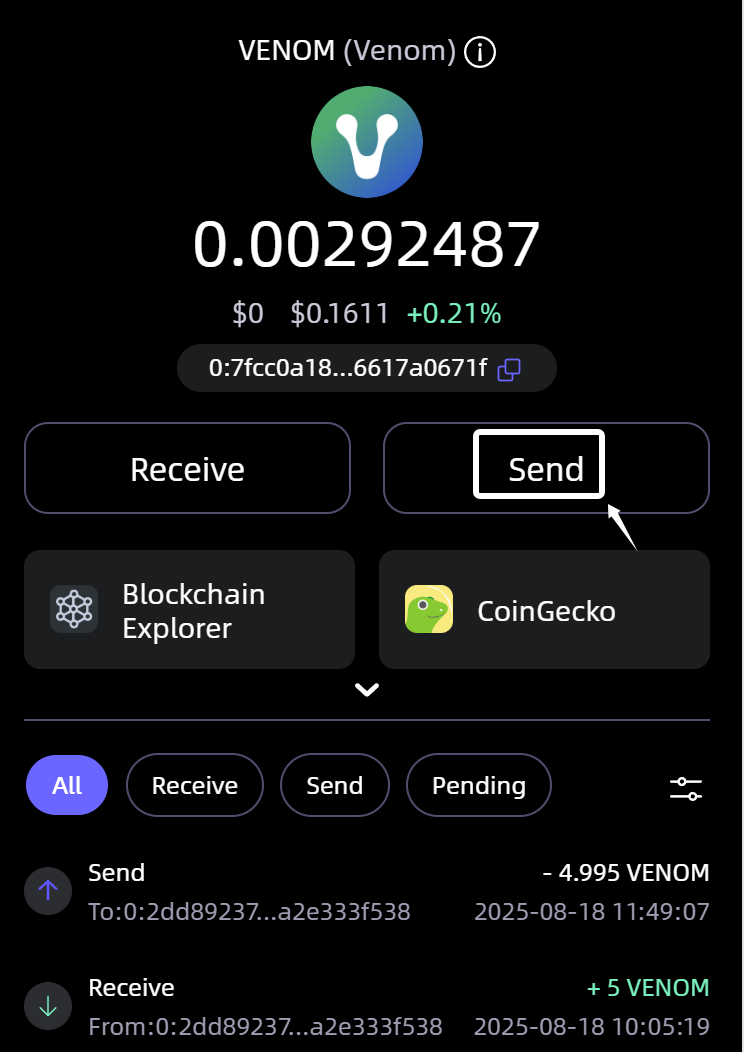View the 5 VENOM receive transaction
Screen dimensions: 744x1052
pyautogui.click(x=367, y=1006)
